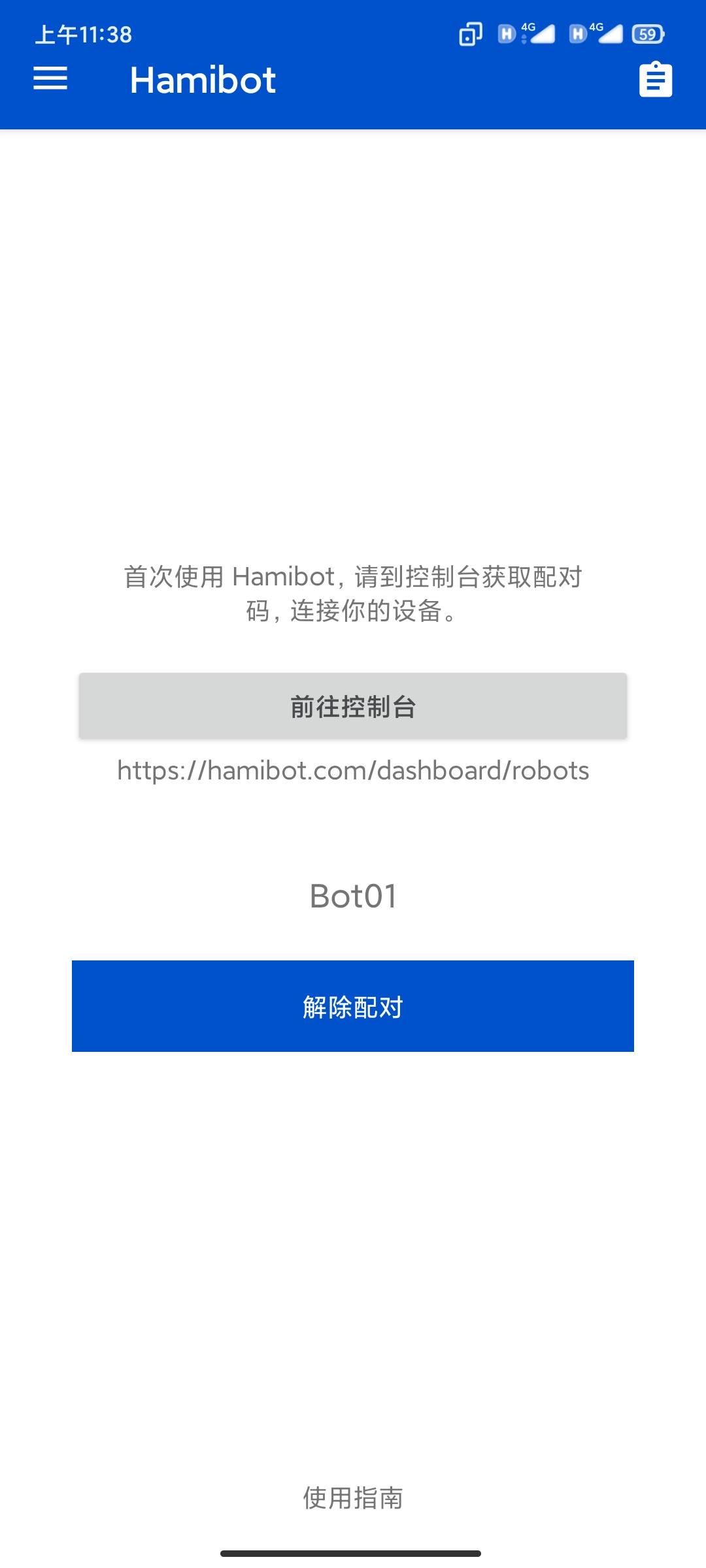
Task: Tap the 前往控制台 button
Action: tap(353, 706)
